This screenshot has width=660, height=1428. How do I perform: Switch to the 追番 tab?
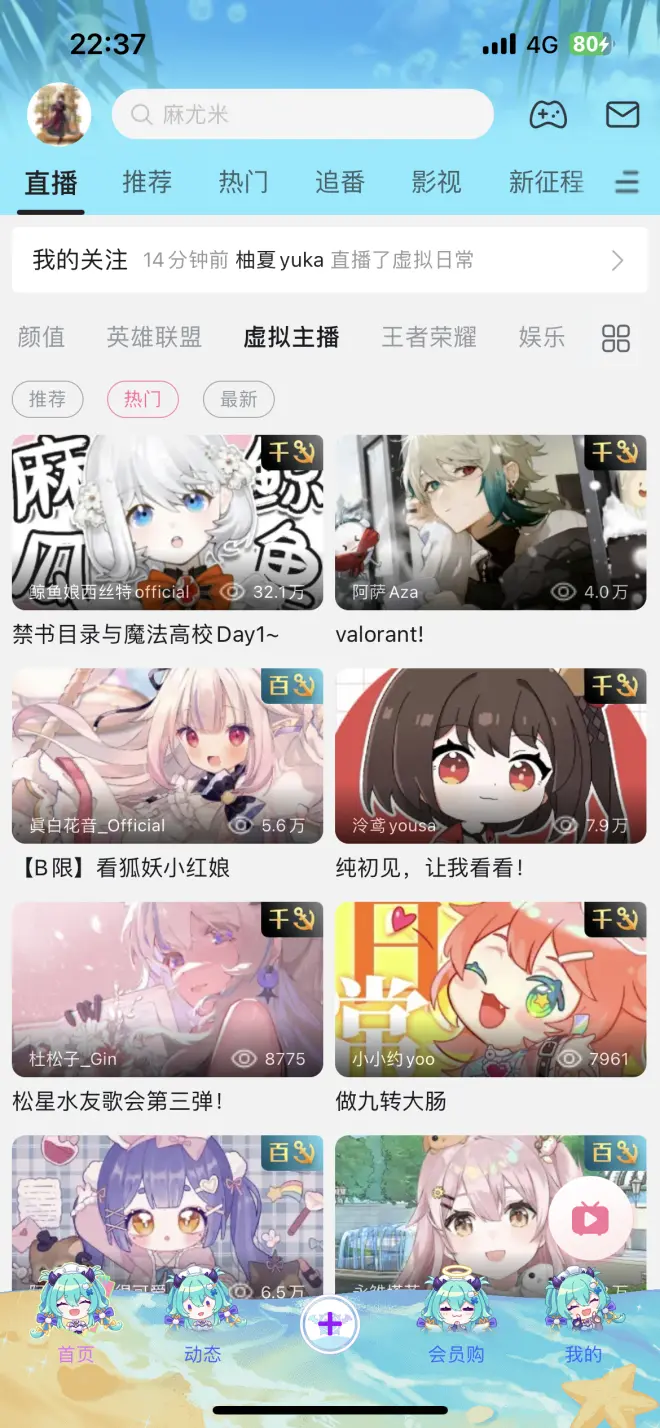(x=340, y=182)
